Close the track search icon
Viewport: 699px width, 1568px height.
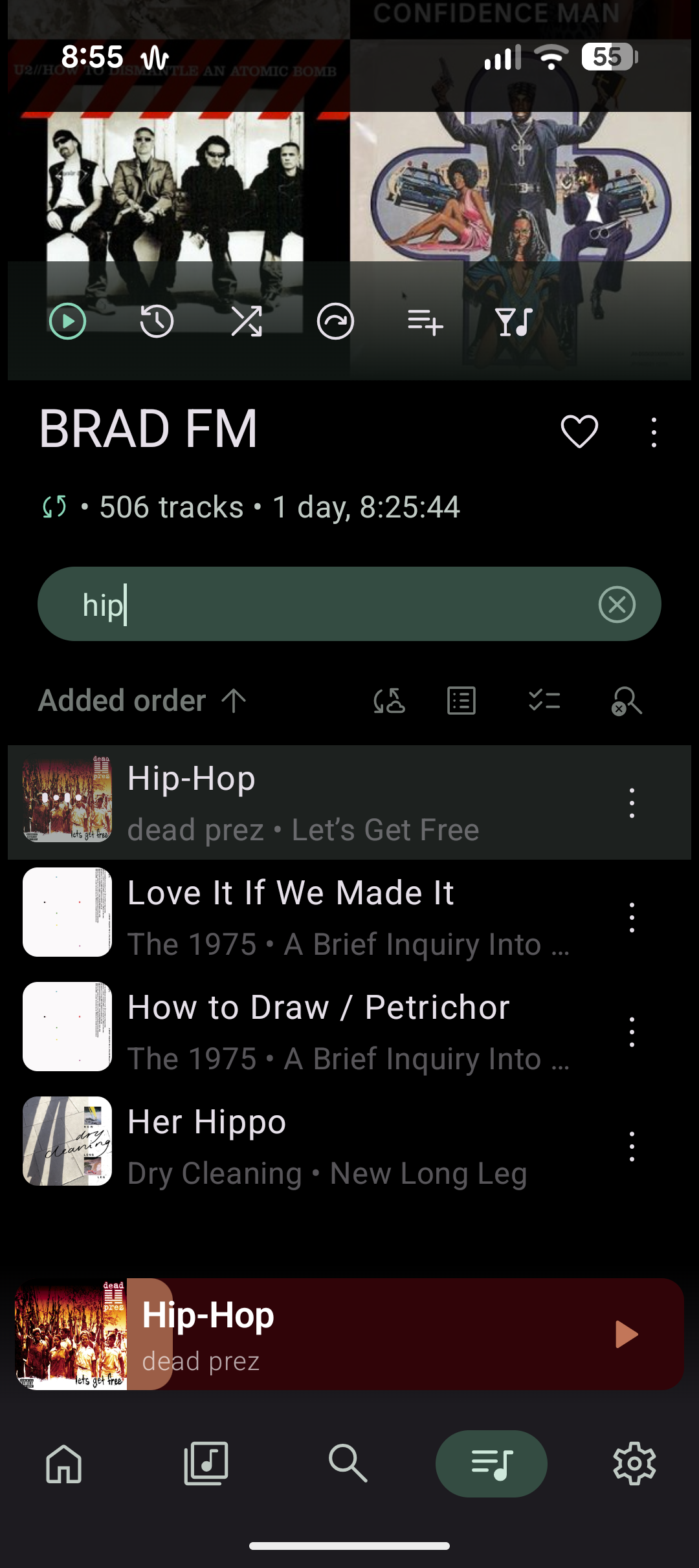pyautogui.click(x=627, y=701)
